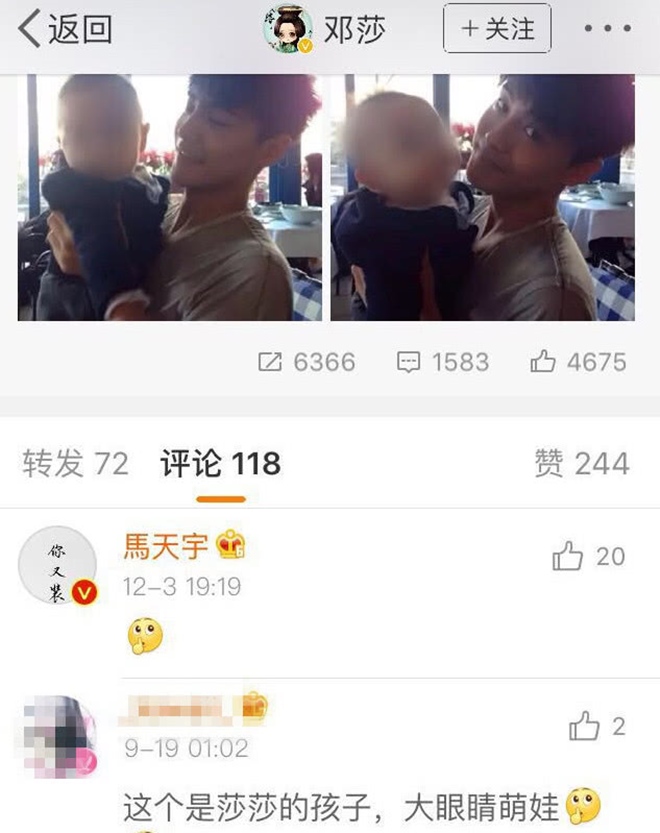Open the avatar of the 9-19 commenter
Viewport: 660px width, 833px height.
(58, 737)
